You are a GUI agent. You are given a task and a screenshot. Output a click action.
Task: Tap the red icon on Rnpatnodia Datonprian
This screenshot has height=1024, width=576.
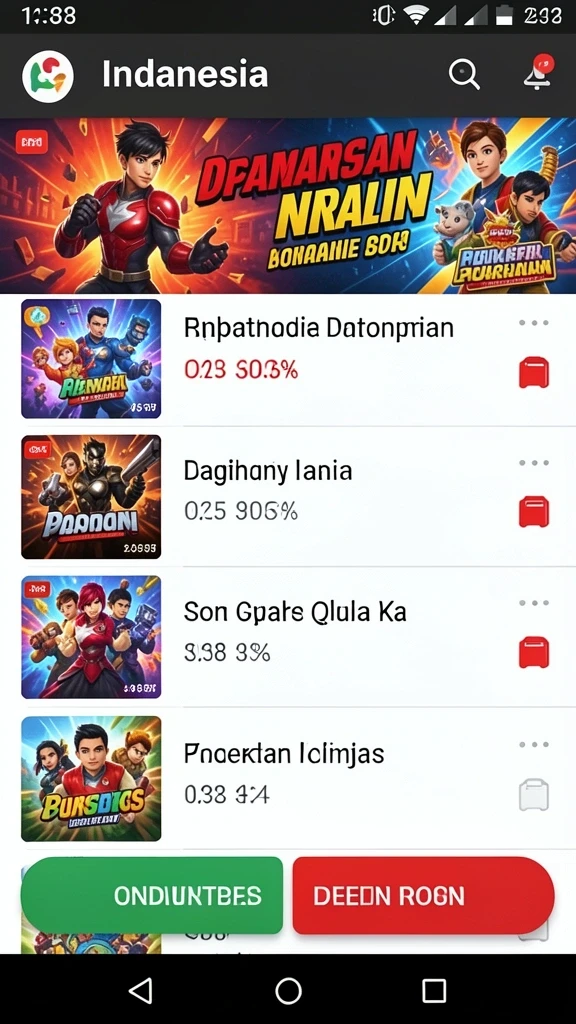(x=534, y=373)
